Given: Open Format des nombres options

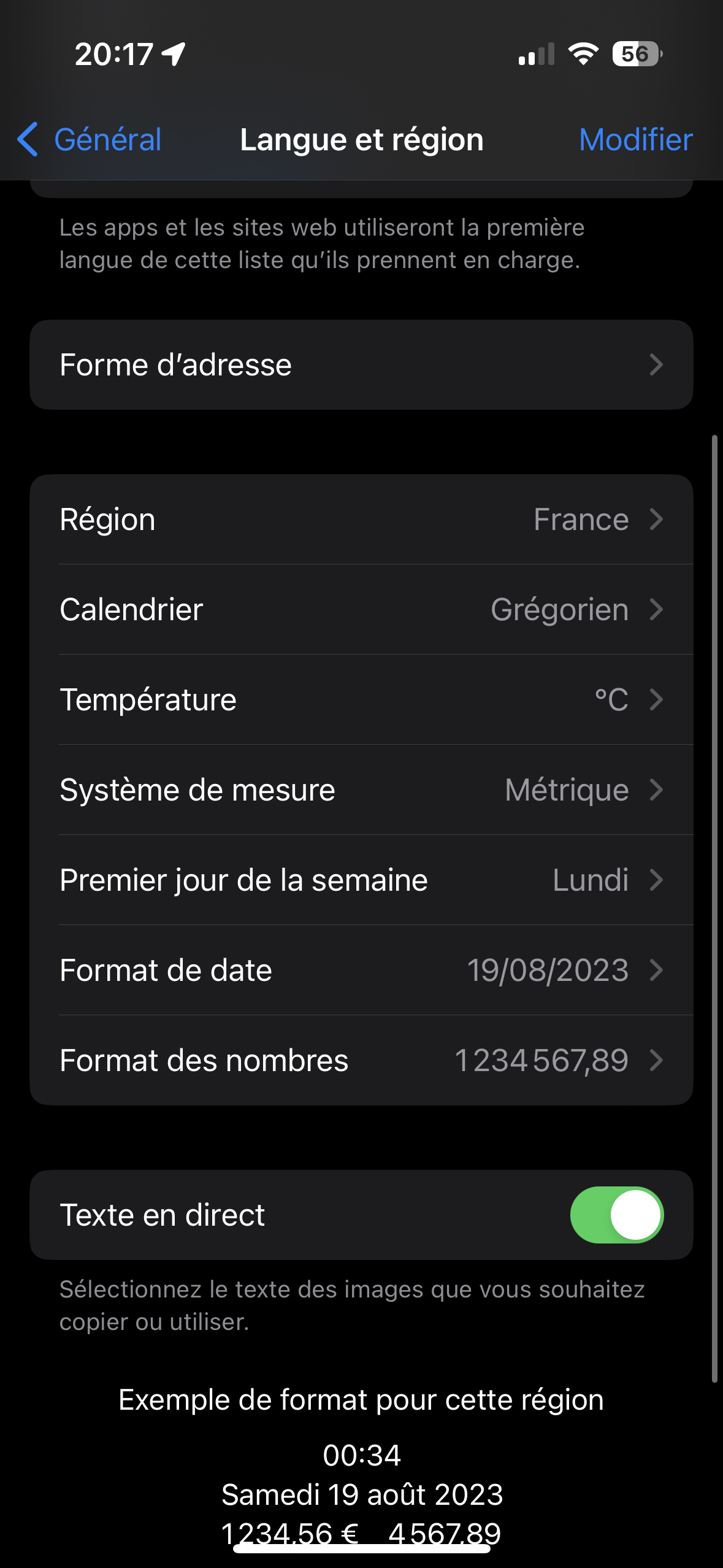Looking at the screenshot, I should tap(361, 1061).
